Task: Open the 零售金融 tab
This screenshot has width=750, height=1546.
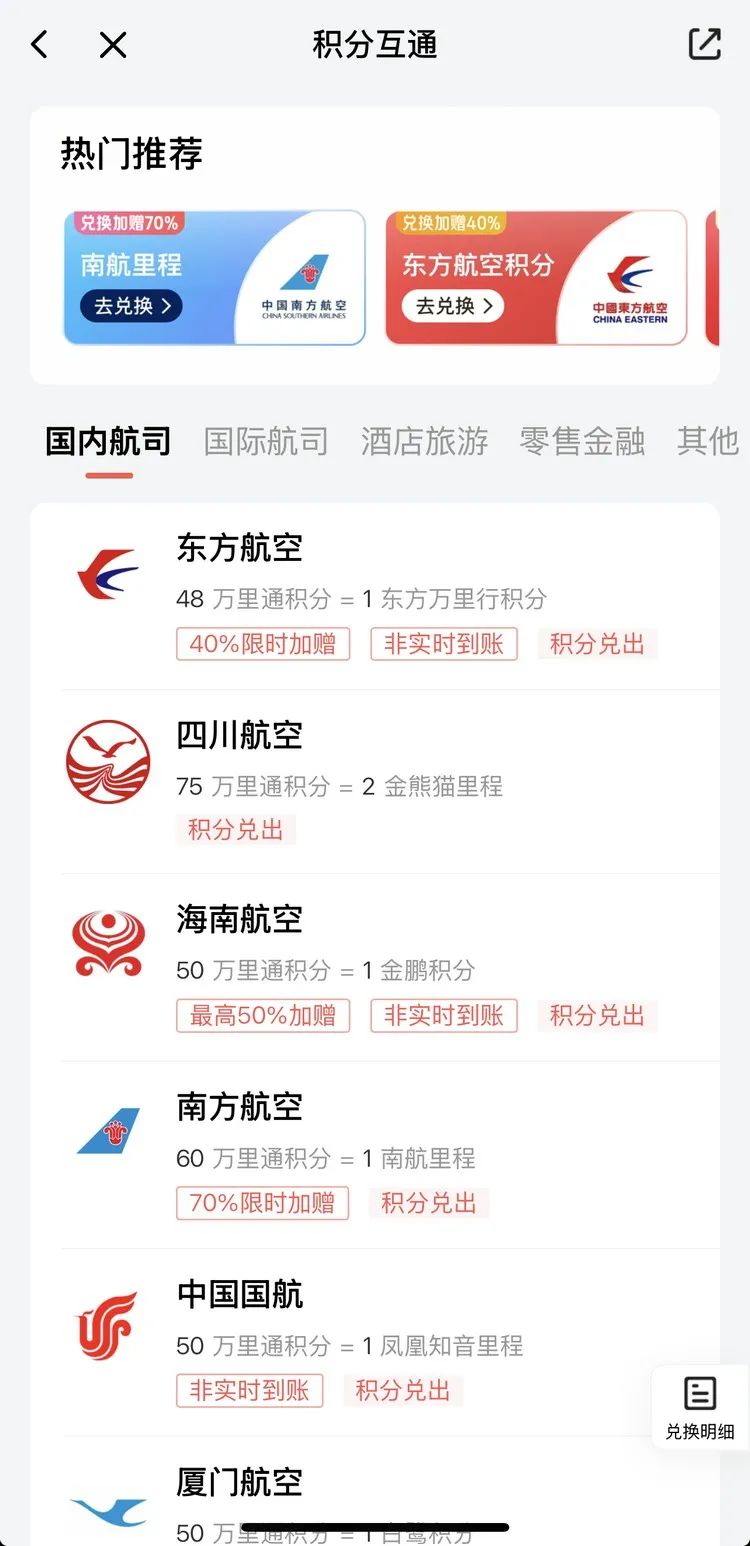Action: (582, 441)
